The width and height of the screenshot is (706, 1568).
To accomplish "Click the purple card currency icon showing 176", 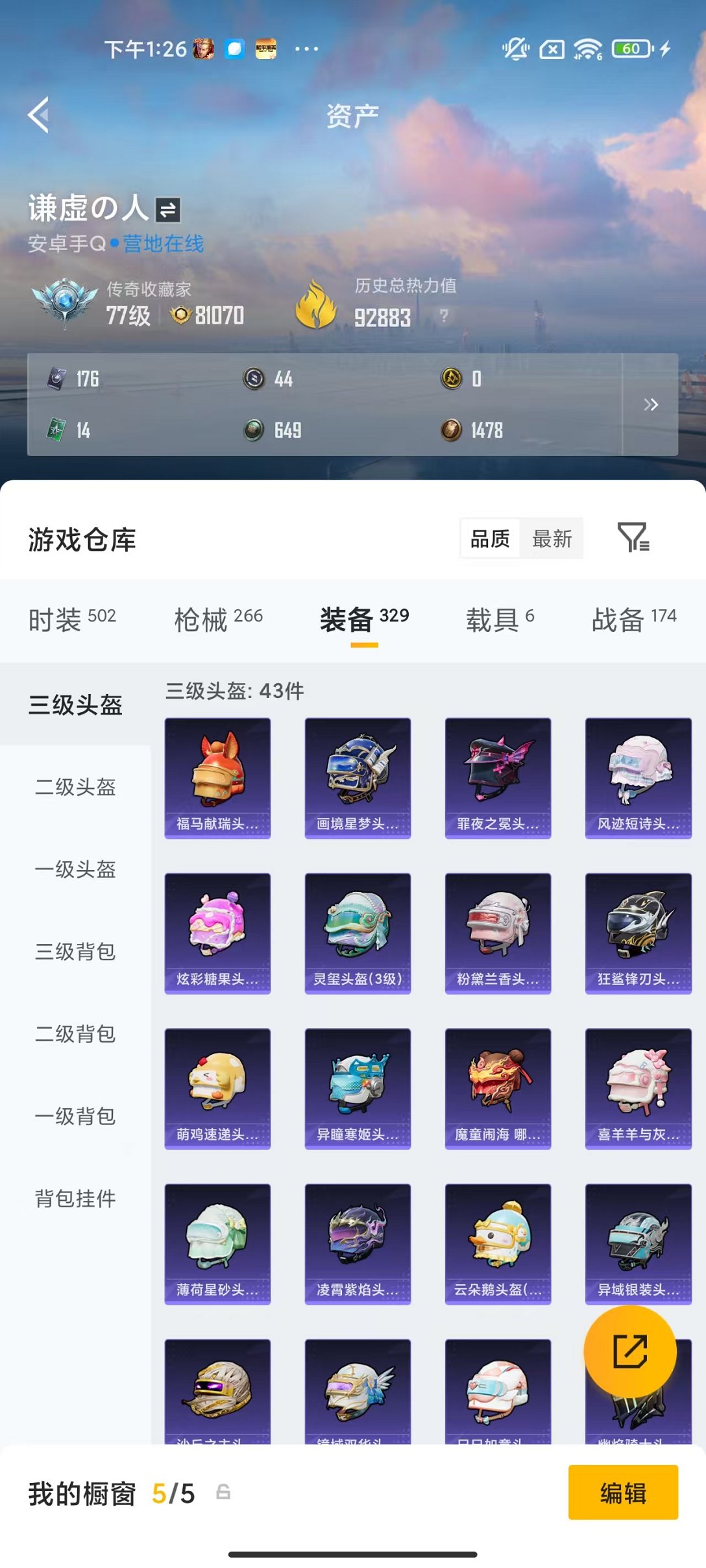I will coord(55,379).
